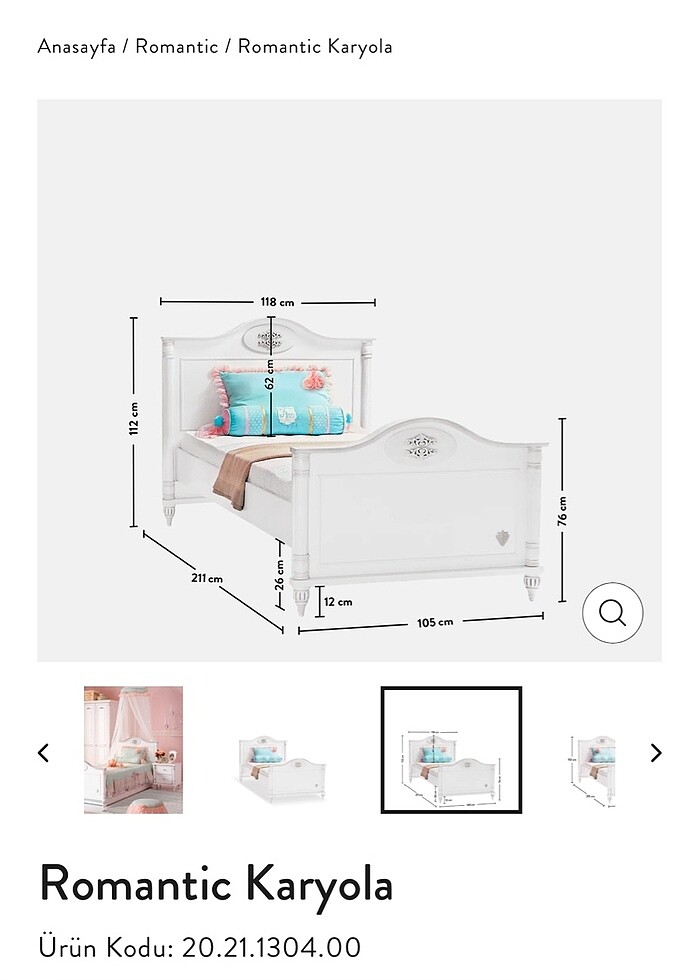Select the pink bedroom scene thumbnail
Screen dimensions: 700x980
coord(133,750)
